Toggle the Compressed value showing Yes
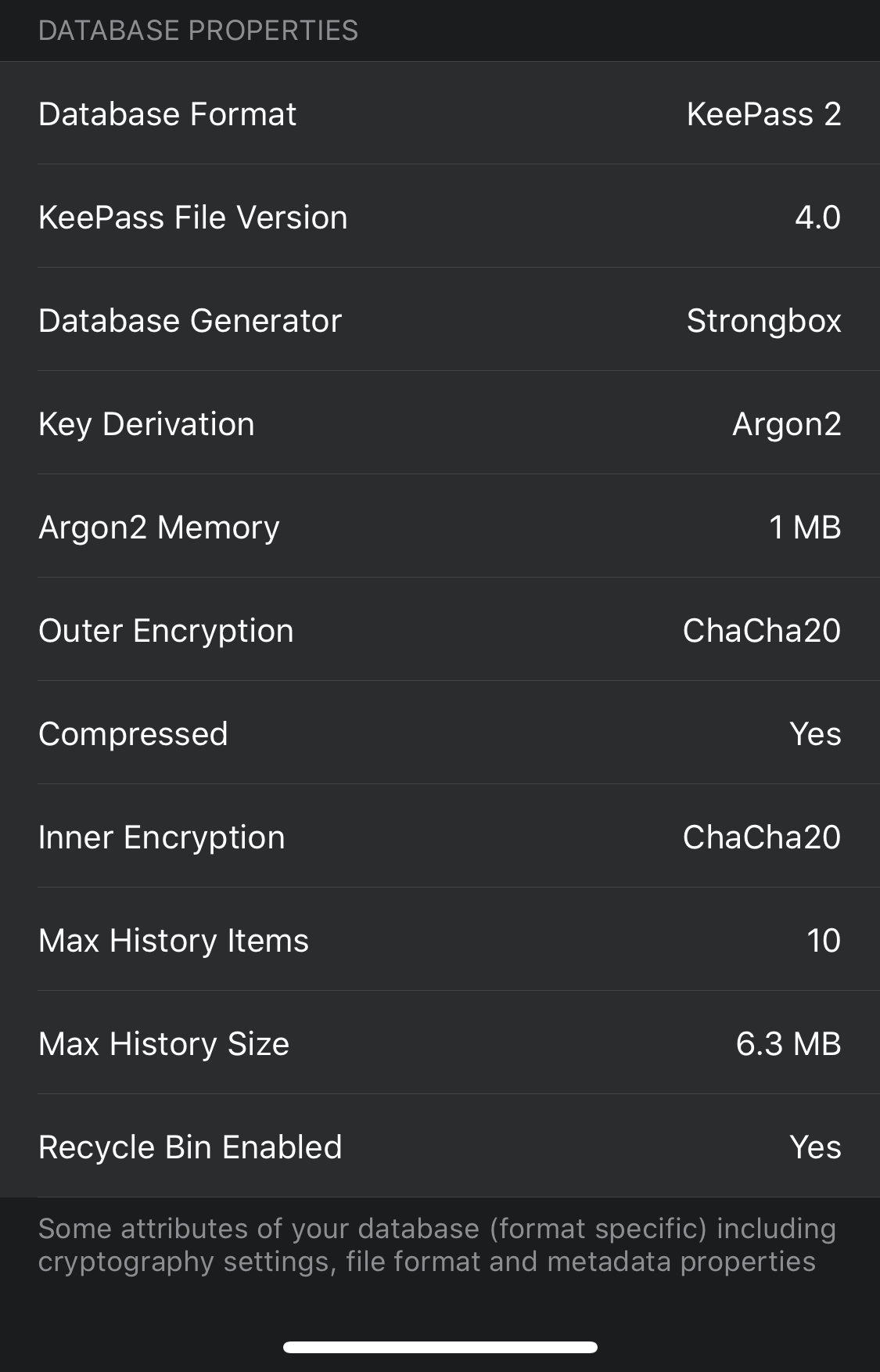 [817, 733]
